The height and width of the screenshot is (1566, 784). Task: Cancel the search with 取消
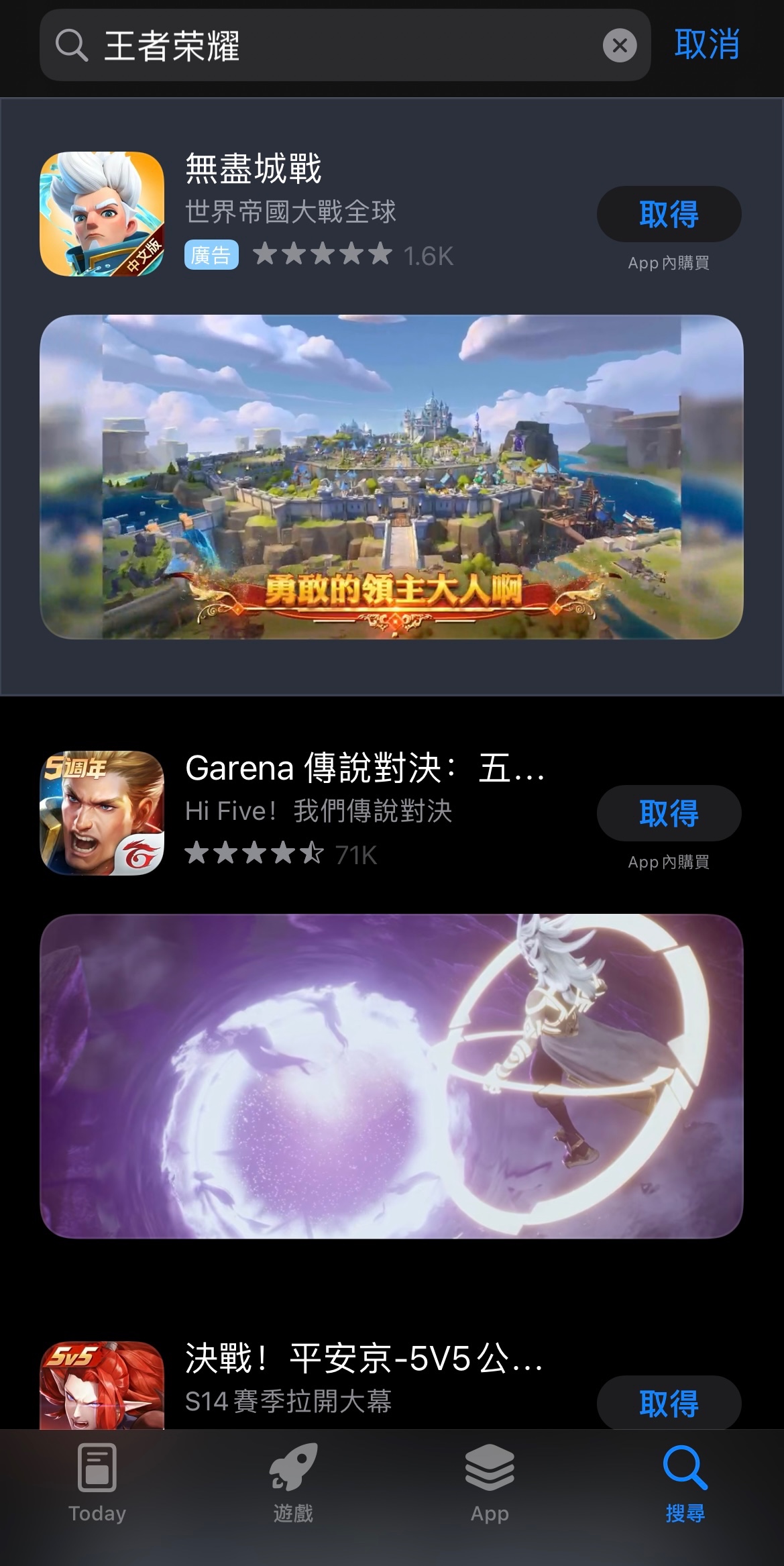tap(706, 45)
